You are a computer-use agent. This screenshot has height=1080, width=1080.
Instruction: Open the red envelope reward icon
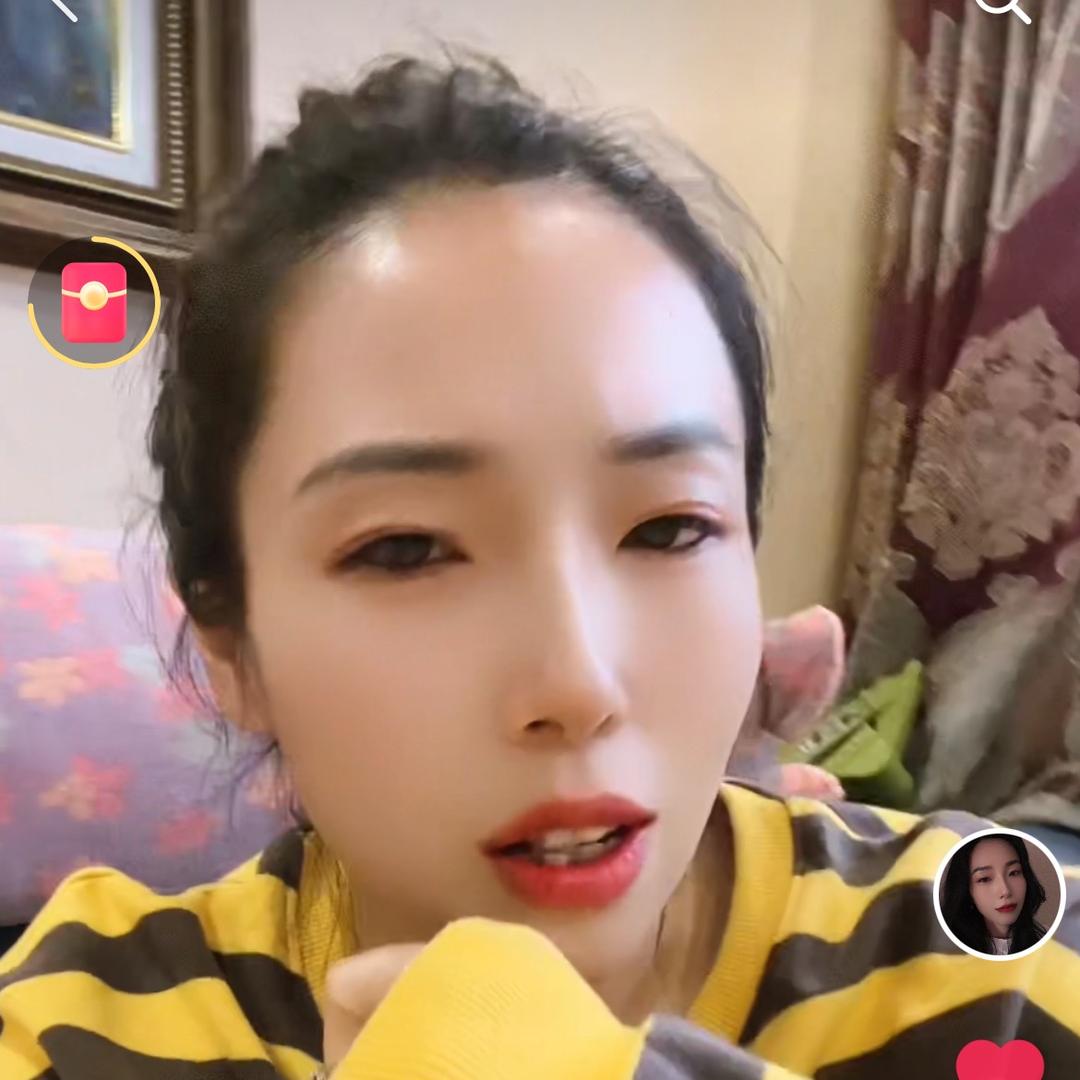coord(94,302)
